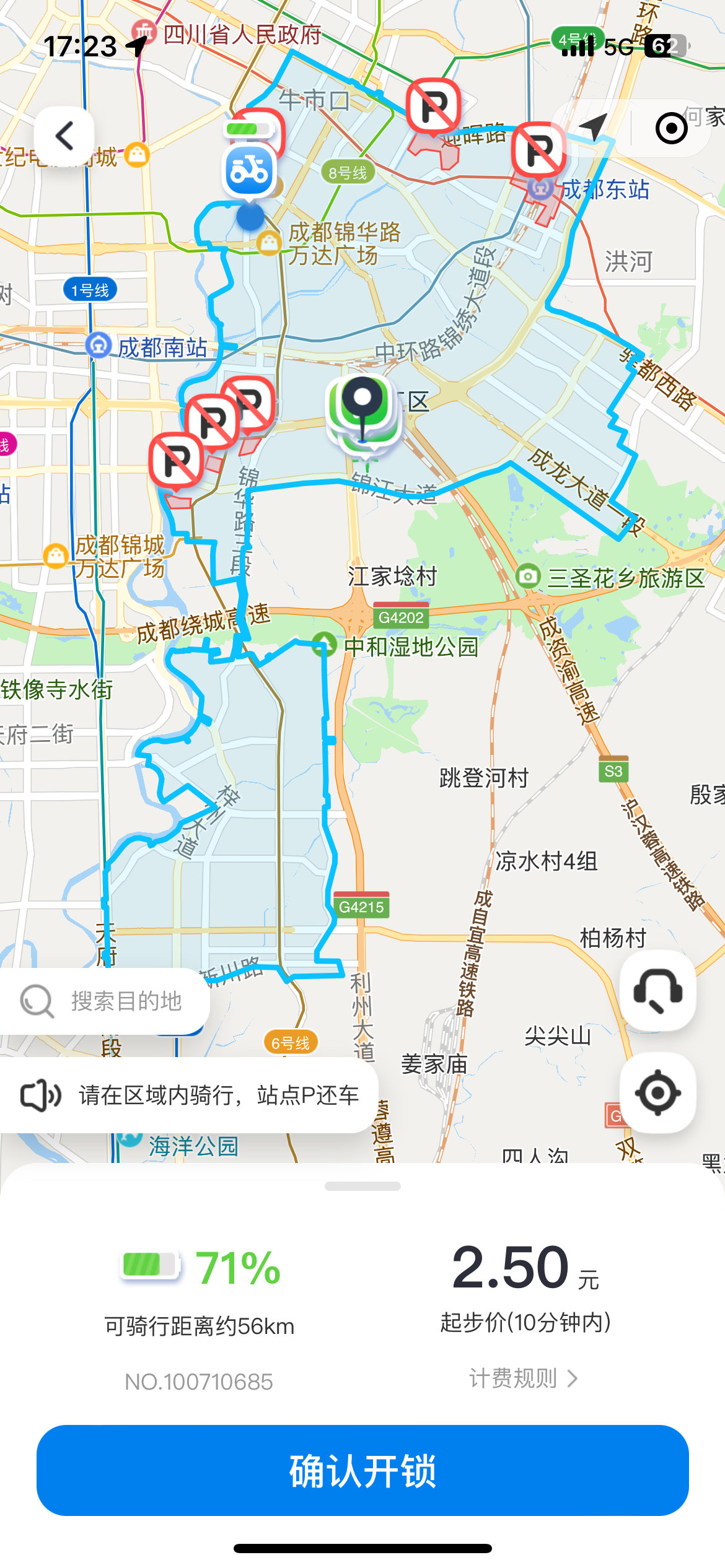Image resolution: width=725 pixels, height=1568 pixels.
Task: Recenter the map to my location
Action: [x=657, y=1093]
